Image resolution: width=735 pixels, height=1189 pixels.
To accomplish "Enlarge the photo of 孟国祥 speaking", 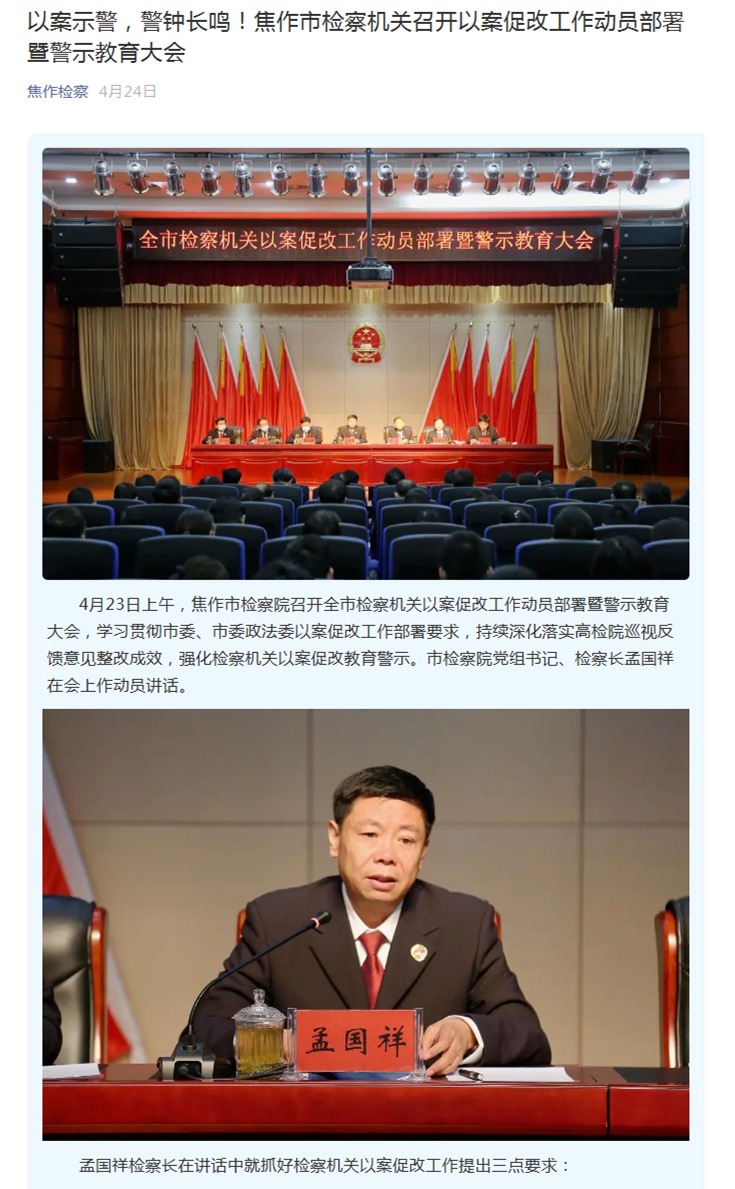I will click(365, 924).
